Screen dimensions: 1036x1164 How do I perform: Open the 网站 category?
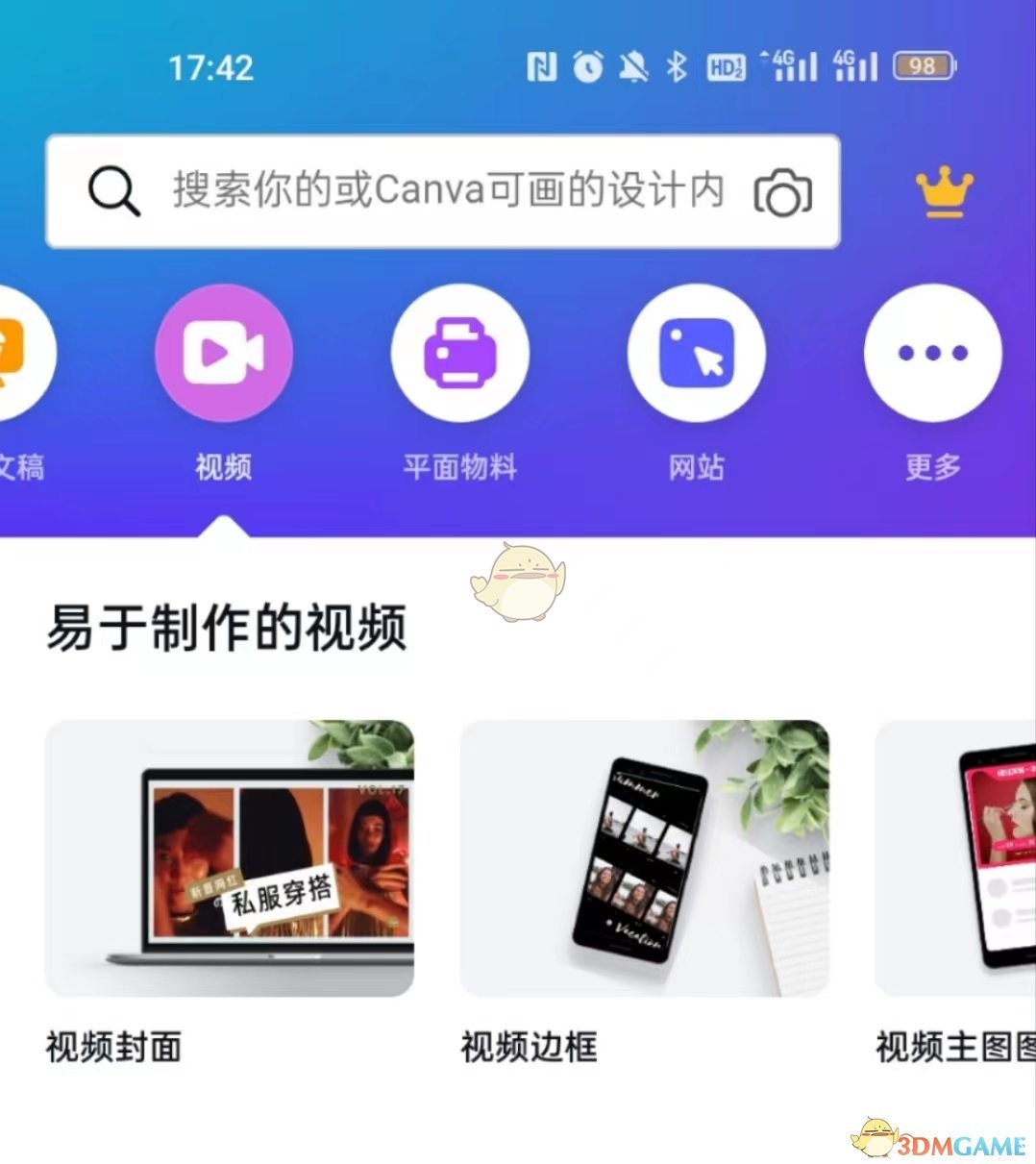(x=696, y=353)
